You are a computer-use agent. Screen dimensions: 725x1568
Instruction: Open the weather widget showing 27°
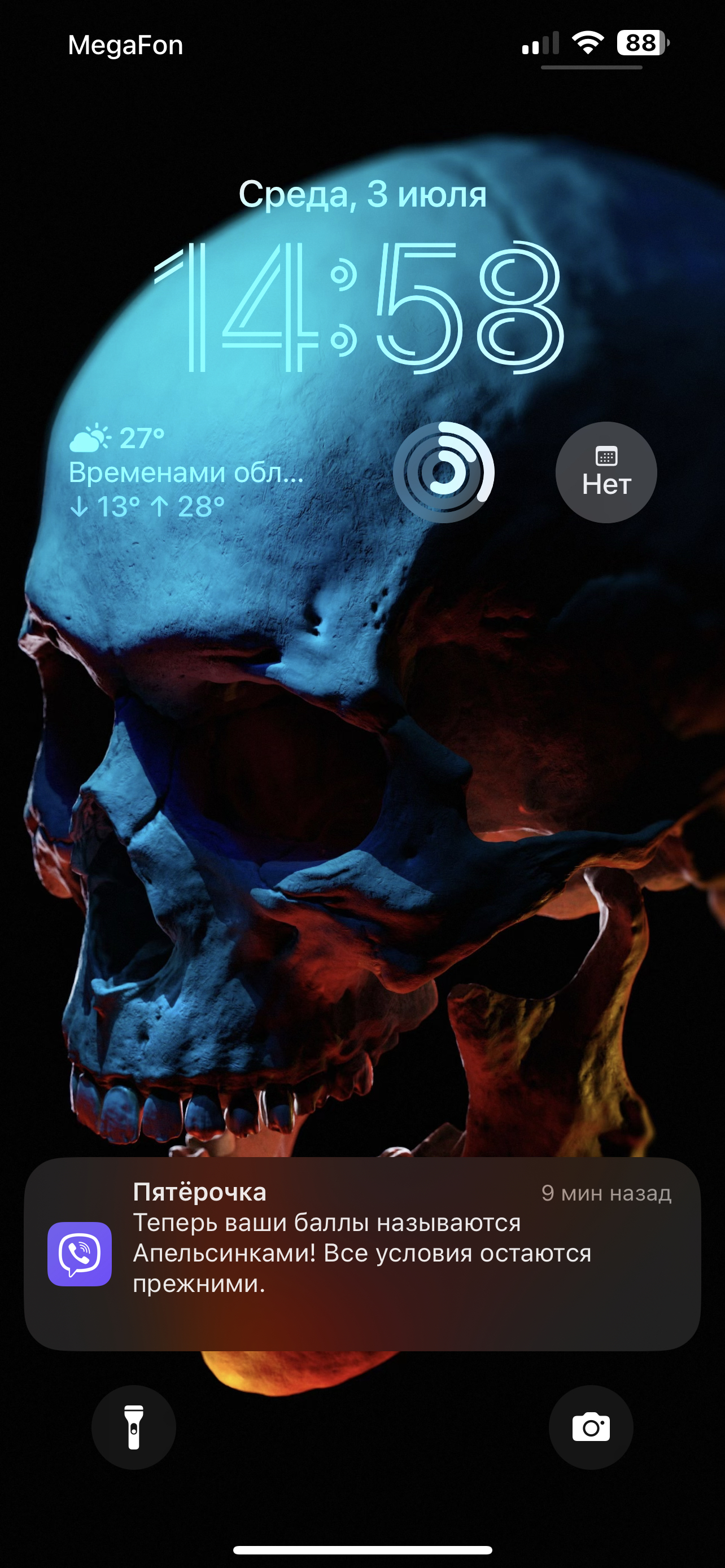(x=186, y=472)
